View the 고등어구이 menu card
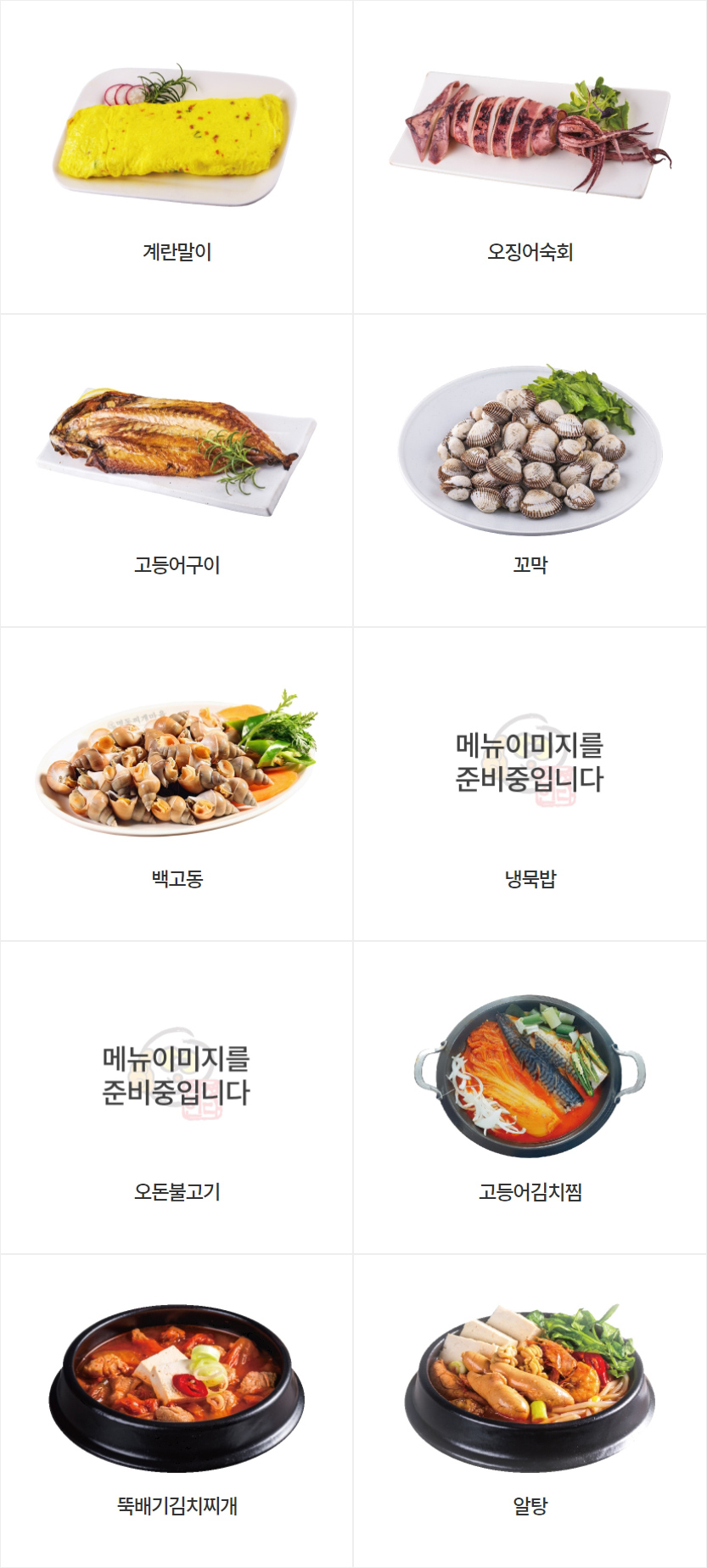The height and width of the screenshot is (1568, 707). (x=177, y=470)
